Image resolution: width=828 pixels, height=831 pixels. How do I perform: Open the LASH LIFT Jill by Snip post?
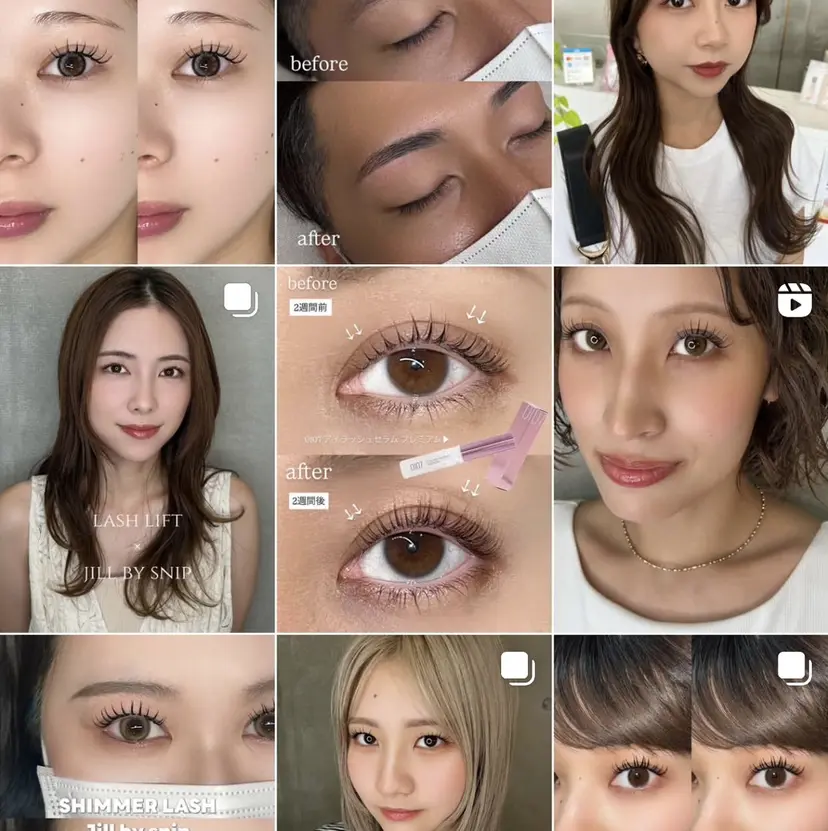coord(137,449)
